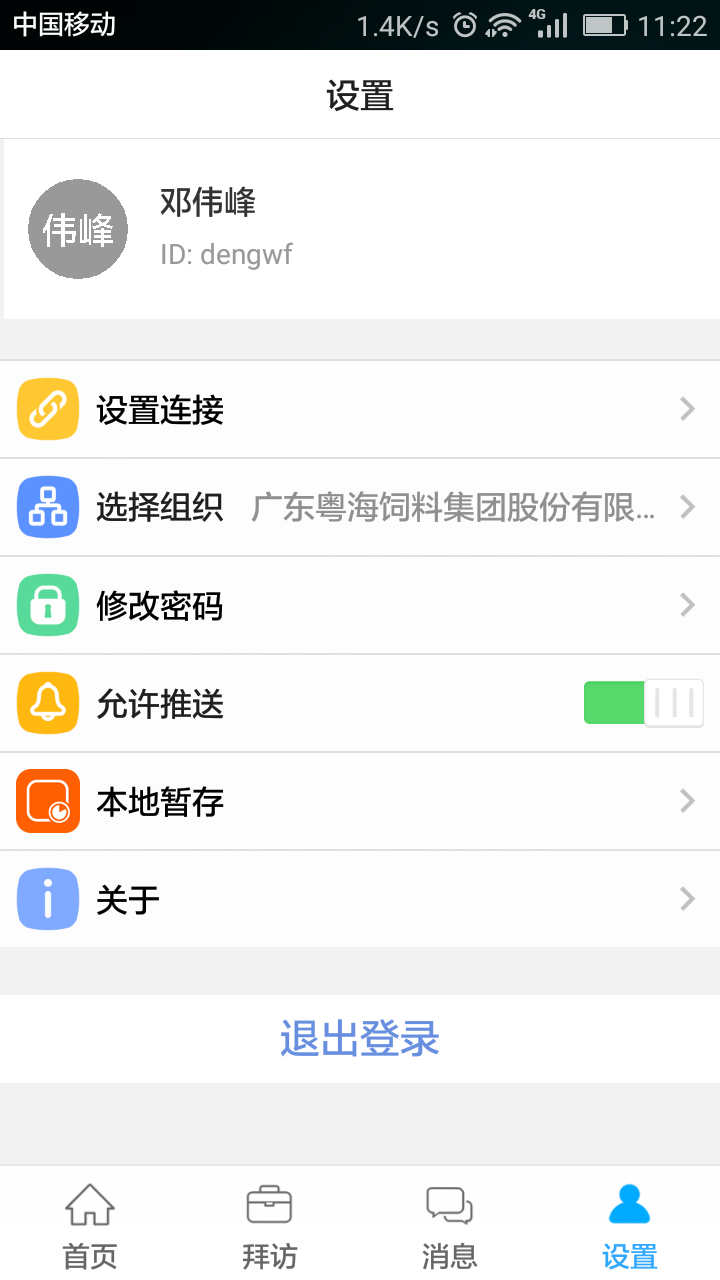Tap the 退出登录 logout button
This screenshot has width=720, height=1280.
tap(359, 1039)
